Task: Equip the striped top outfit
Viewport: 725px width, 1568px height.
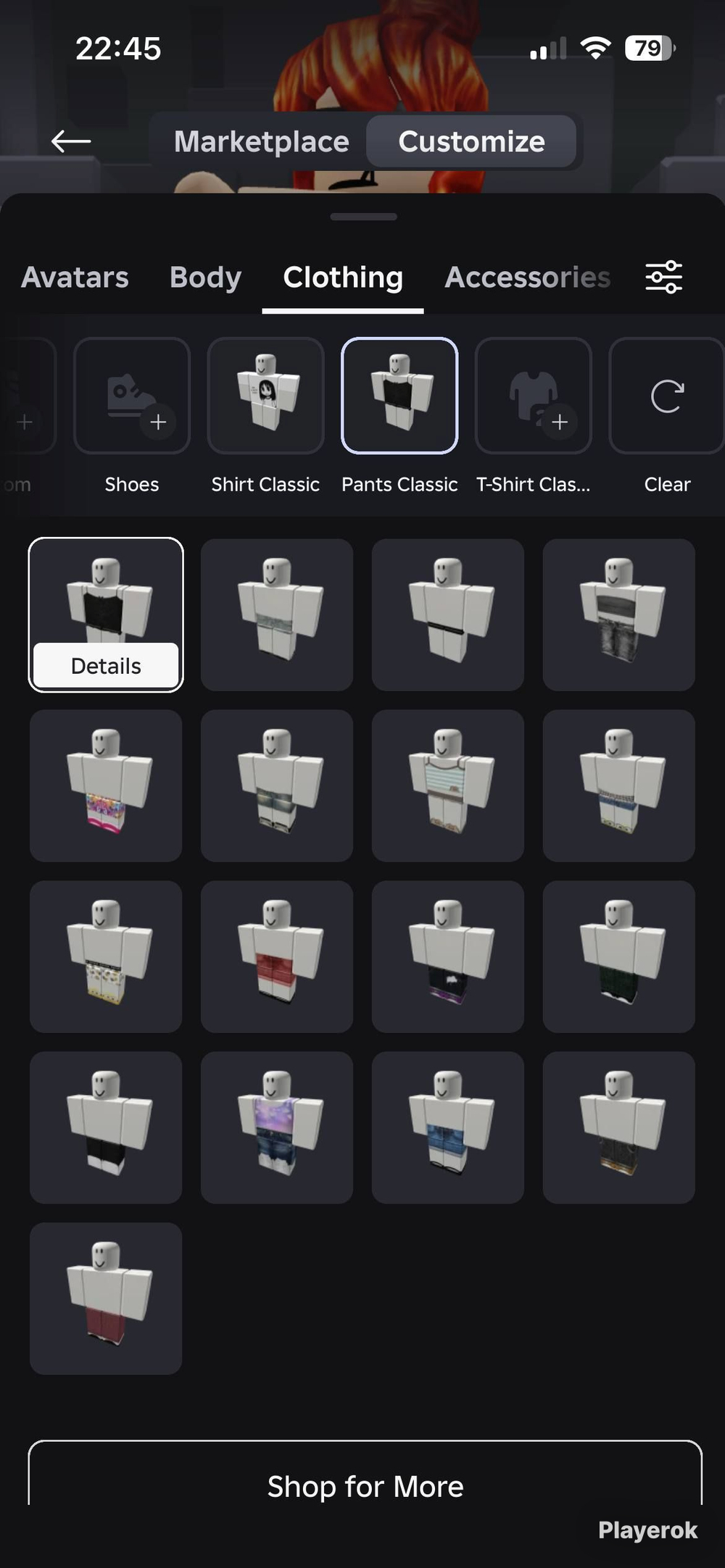Action: click(x=448, y=785)
